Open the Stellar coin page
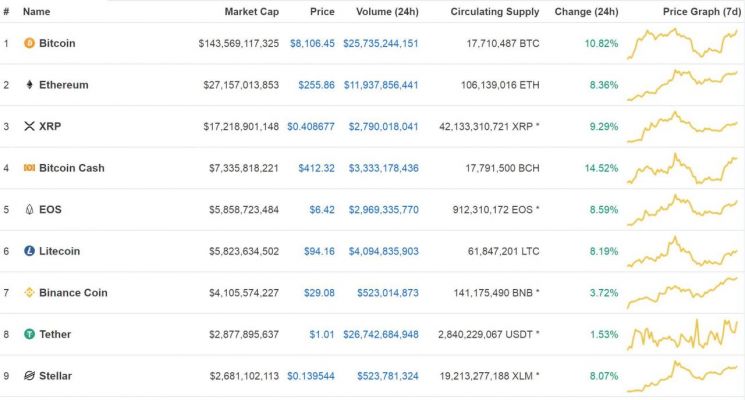This screenshot has height=400, width=745. (55, 376)
